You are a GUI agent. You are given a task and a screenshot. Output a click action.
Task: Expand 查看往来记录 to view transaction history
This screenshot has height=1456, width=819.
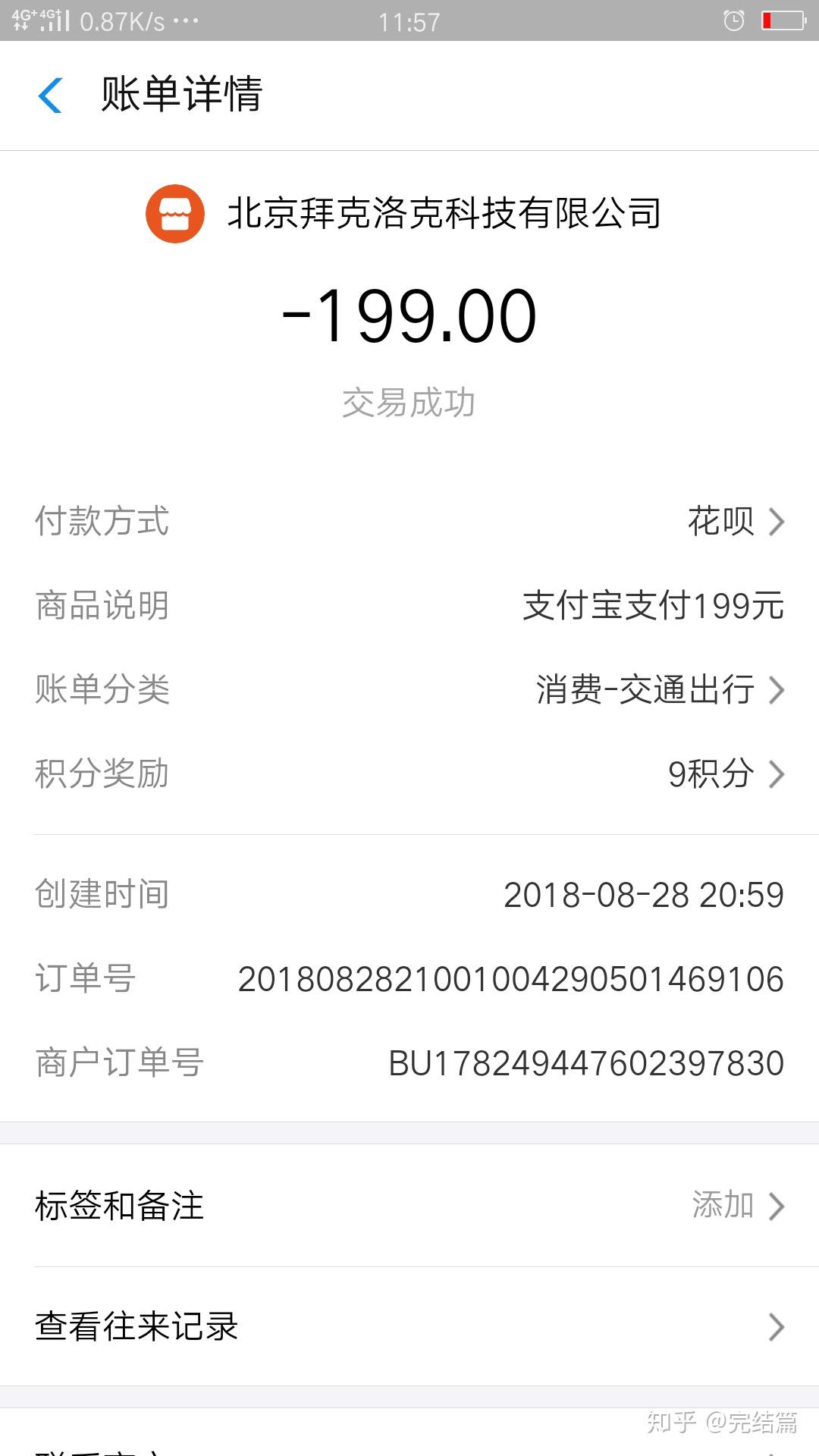point(409,1327)
